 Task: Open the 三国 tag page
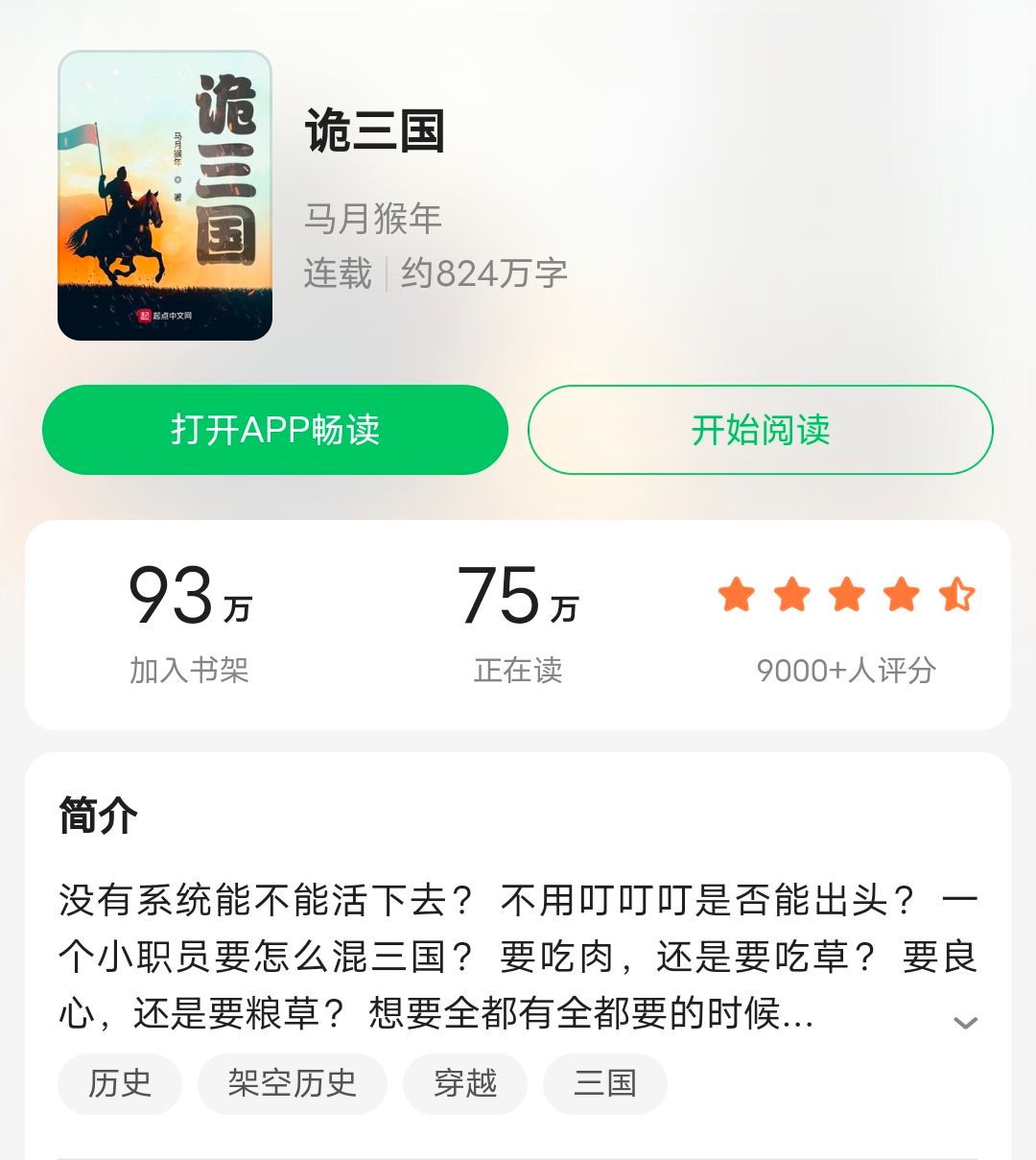pos(605,1083)
